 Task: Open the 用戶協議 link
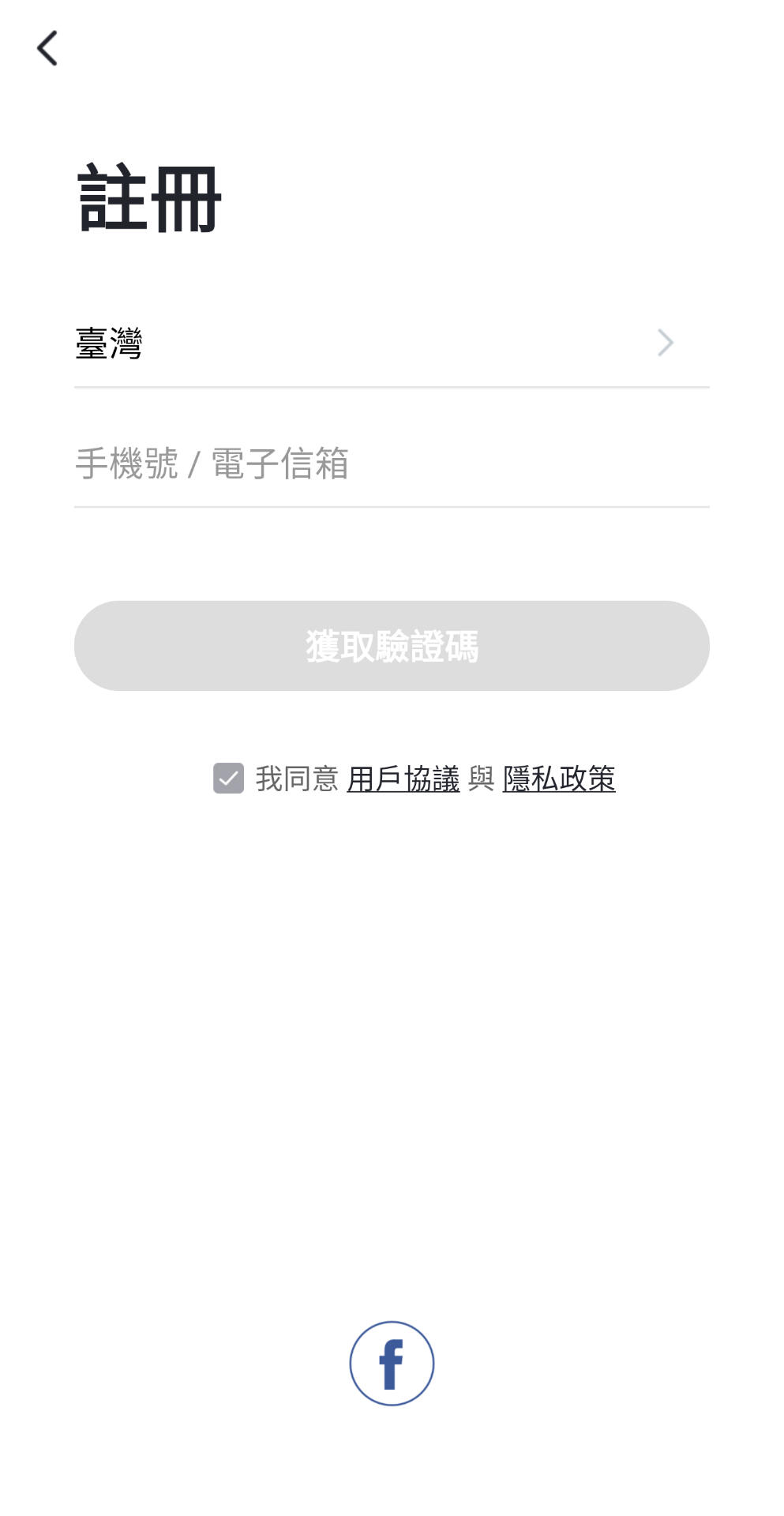(403, 779)
